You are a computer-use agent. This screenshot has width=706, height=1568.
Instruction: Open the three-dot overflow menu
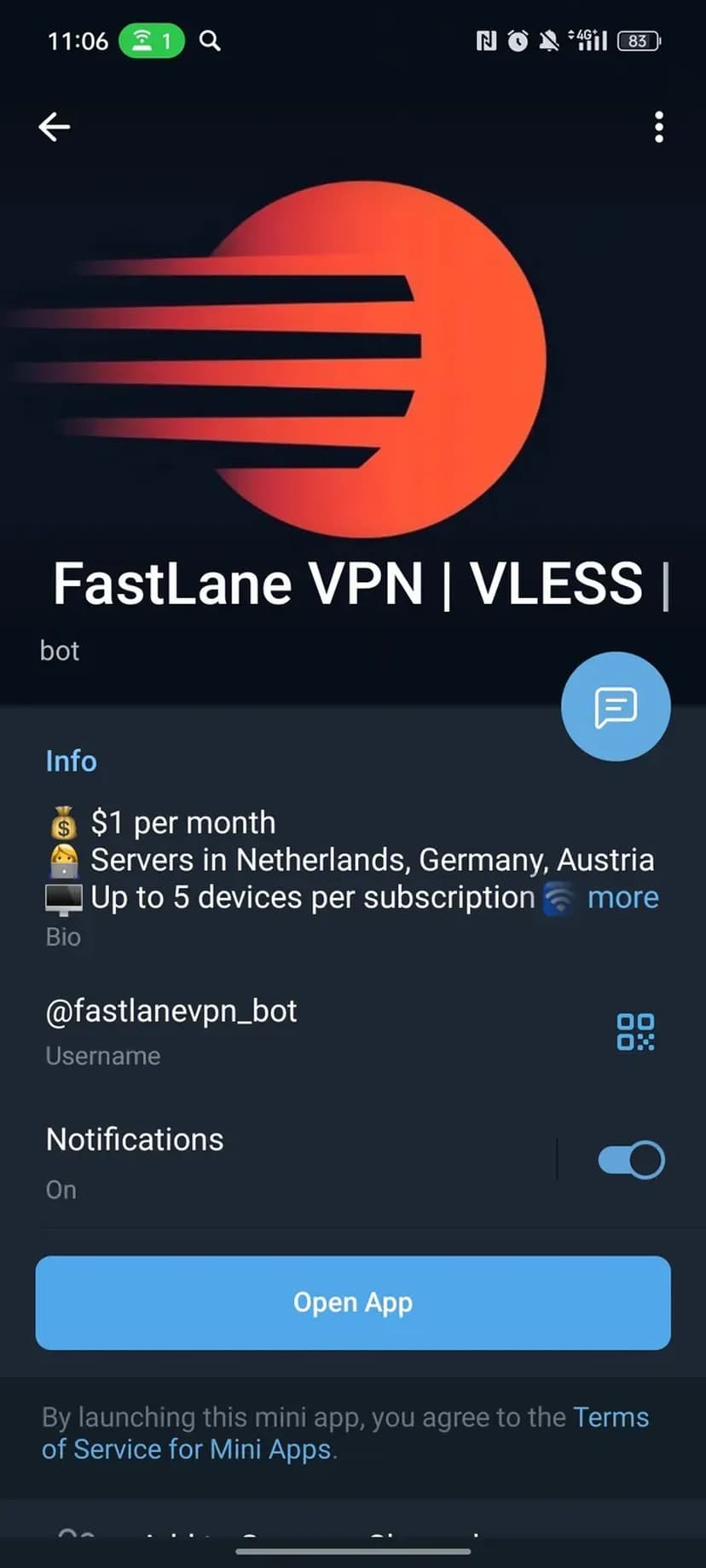point(658,127)
